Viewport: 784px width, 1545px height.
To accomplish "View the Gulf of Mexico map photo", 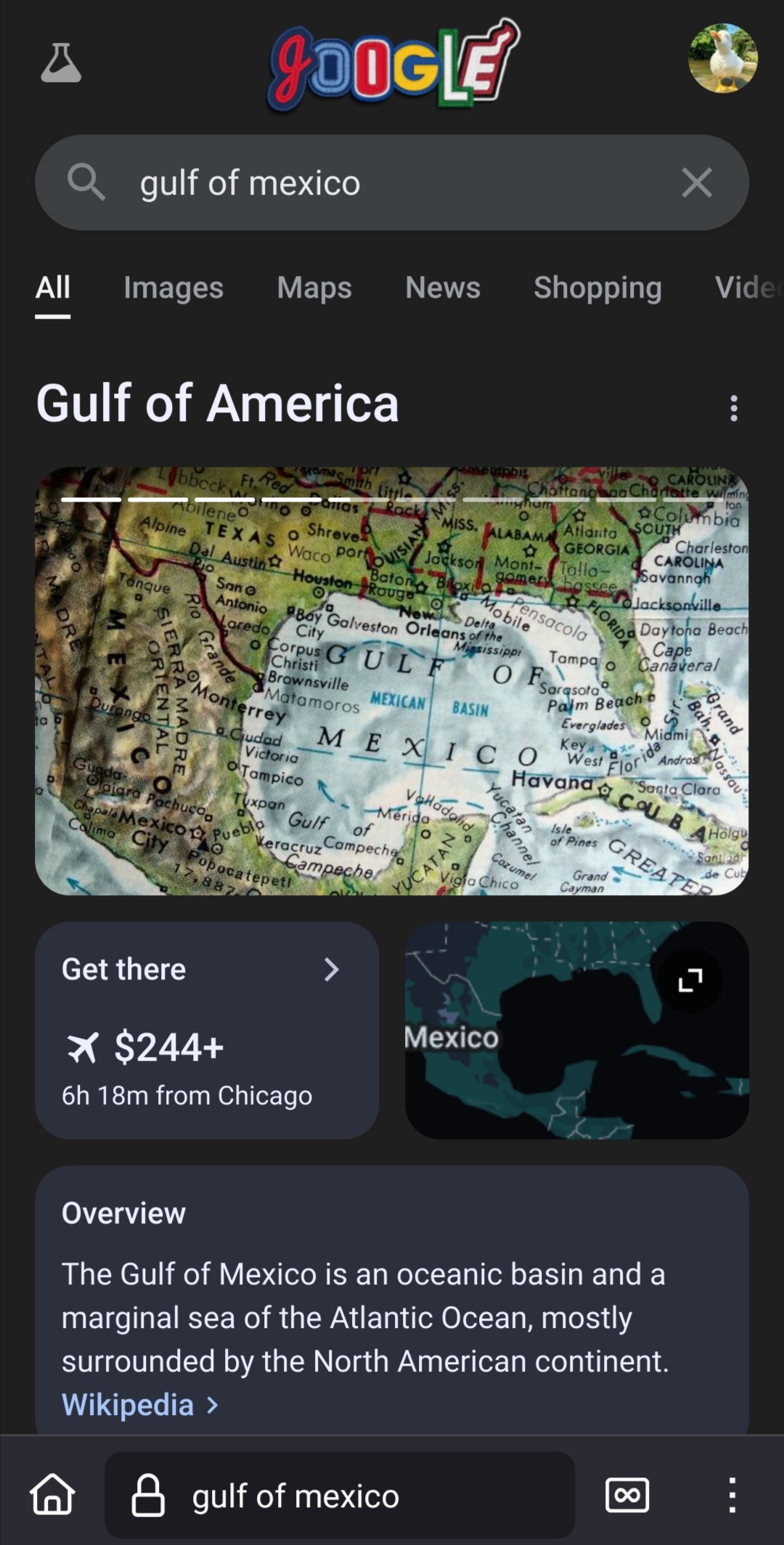I will tap(392, 681).
